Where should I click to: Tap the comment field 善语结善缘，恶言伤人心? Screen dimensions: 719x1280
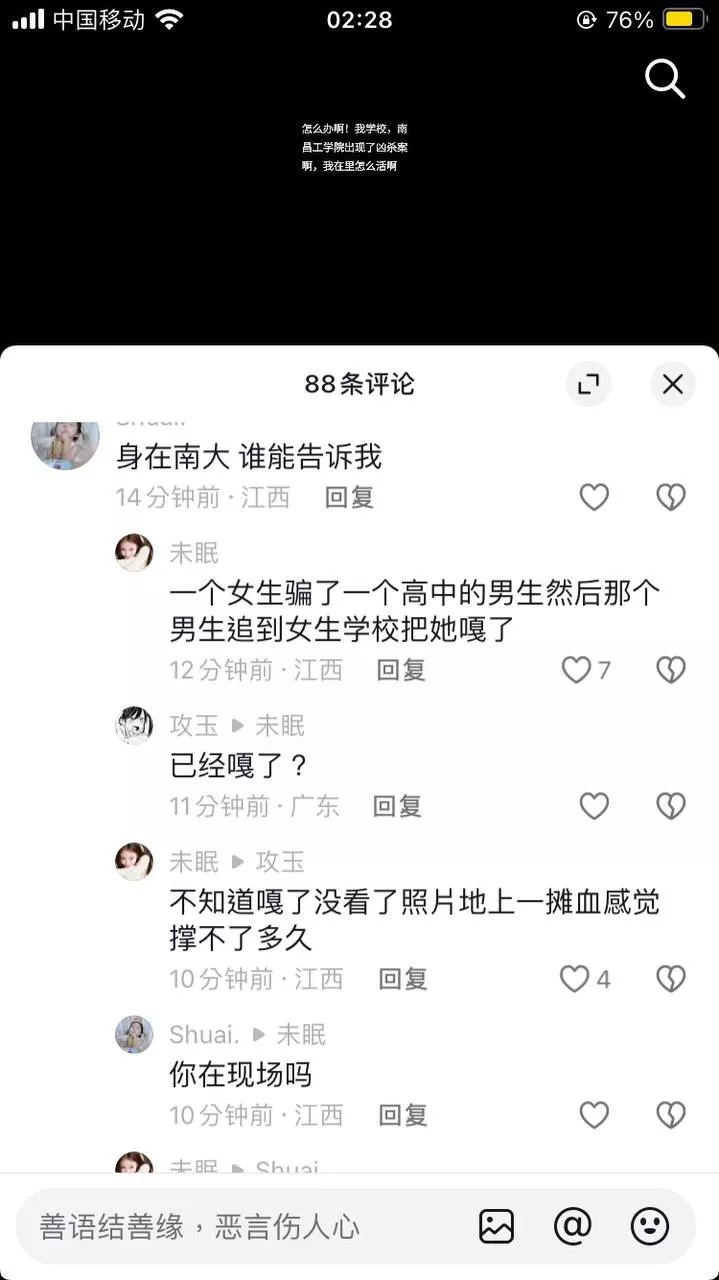click(x=240, y=1227)
